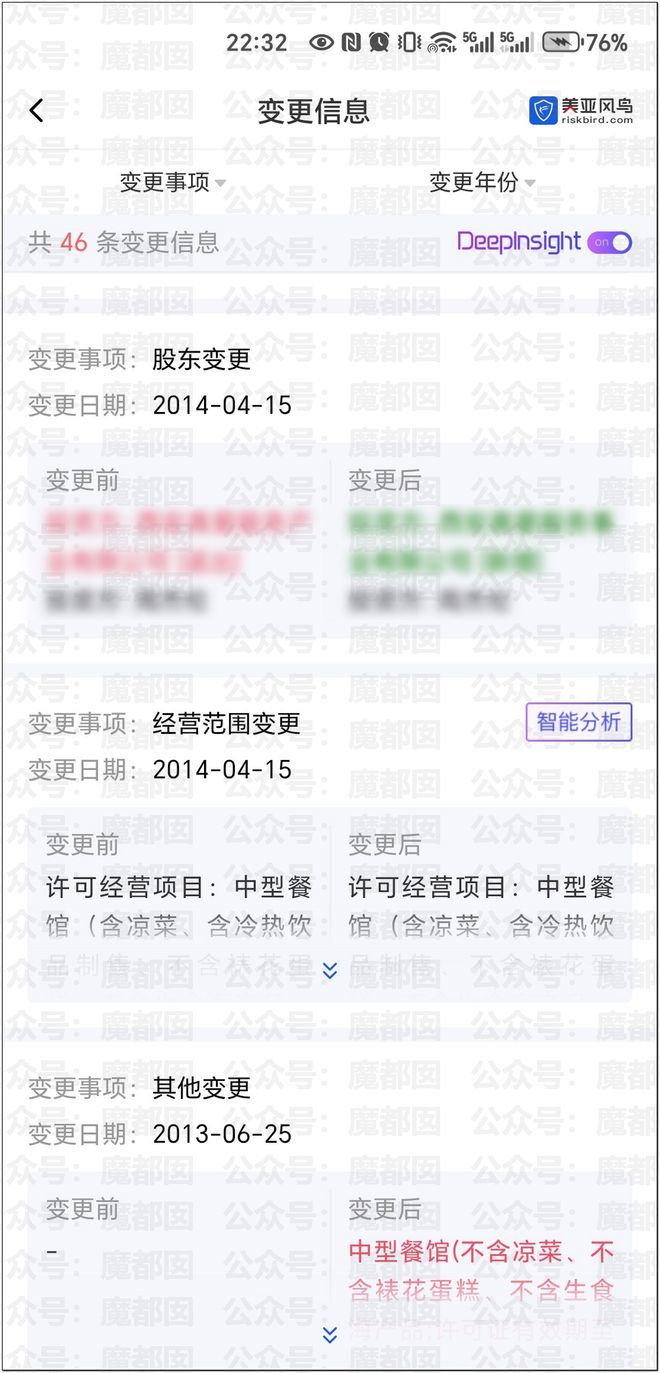Open the 变更年份 filter dropdown
Screen dimensions: 660x1373
[x=483, y=182]
